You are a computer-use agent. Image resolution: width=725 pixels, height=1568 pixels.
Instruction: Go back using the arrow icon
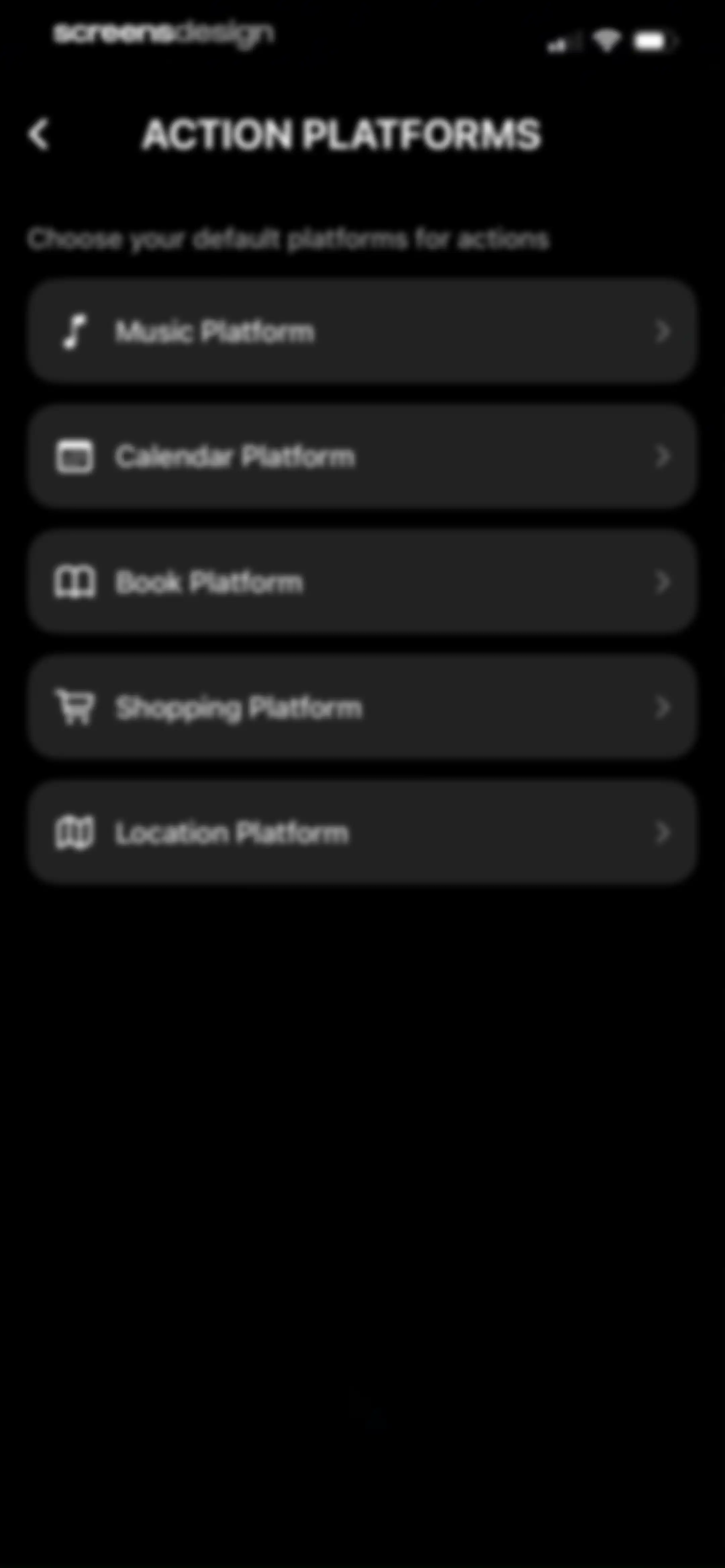point(38,135)
